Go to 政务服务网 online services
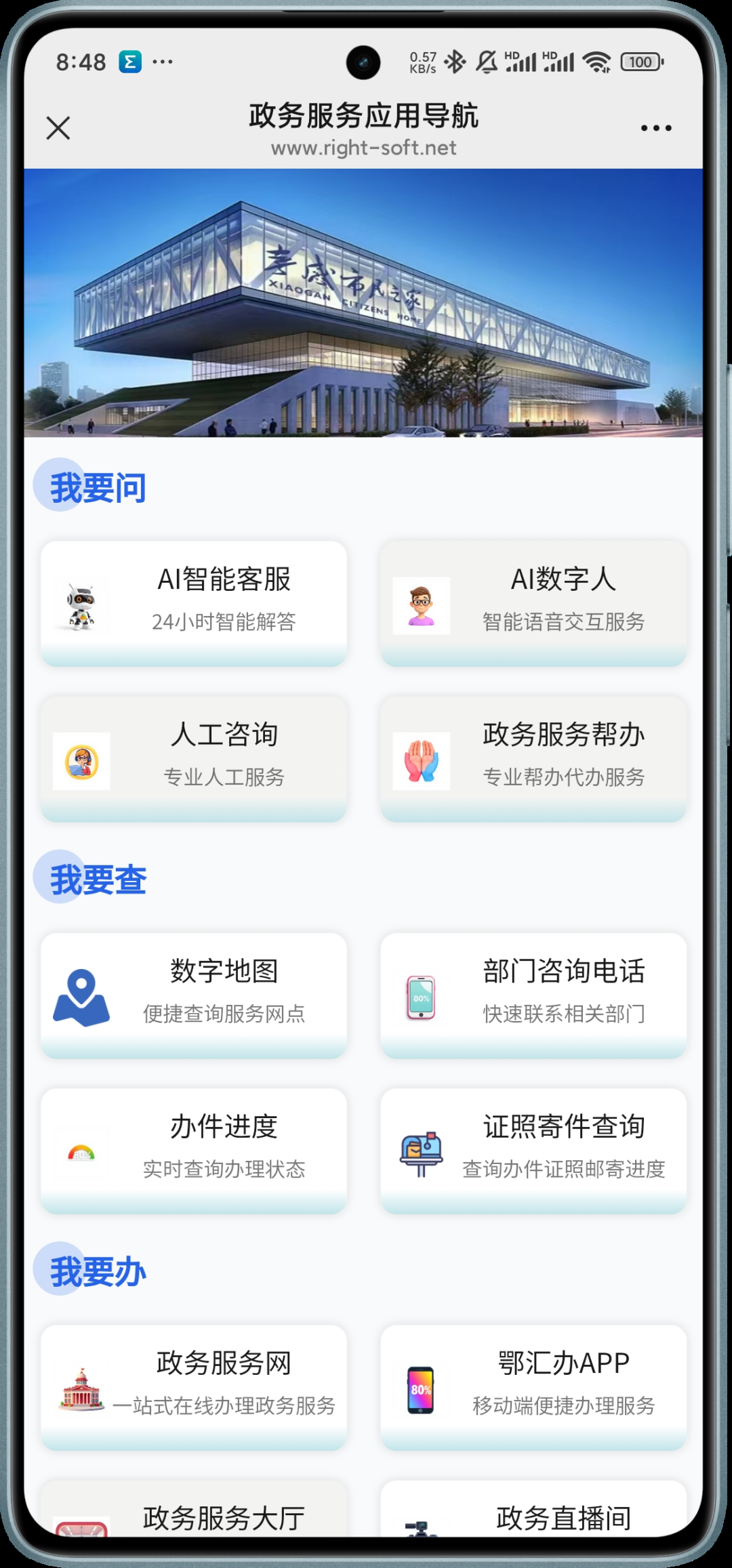This screenshot has width=732, height=1568. pos(194,1386)
